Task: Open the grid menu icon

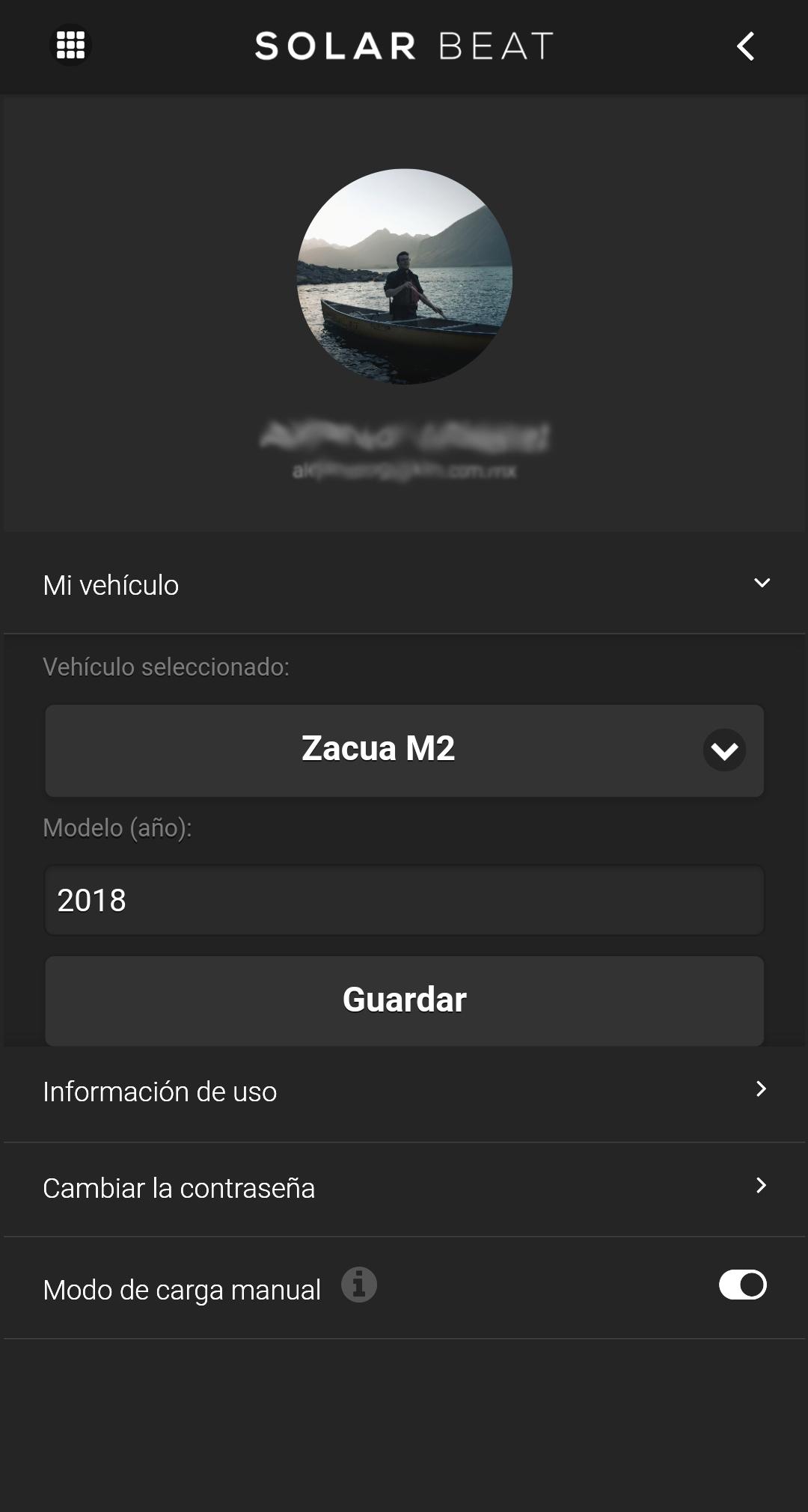Action: 71,46
